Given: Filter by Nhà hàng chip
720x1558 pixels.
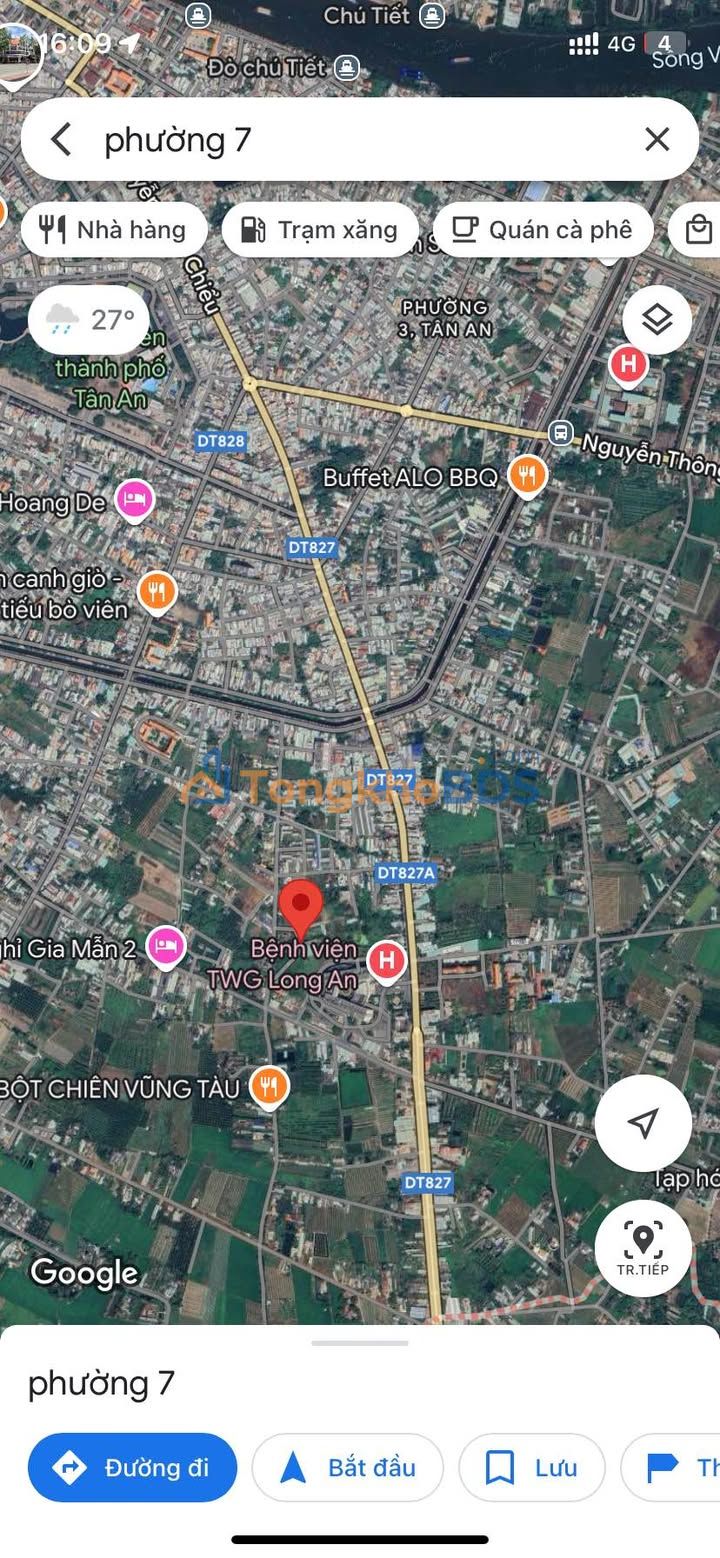Looking at the screenshot, I should coord(113,230).
